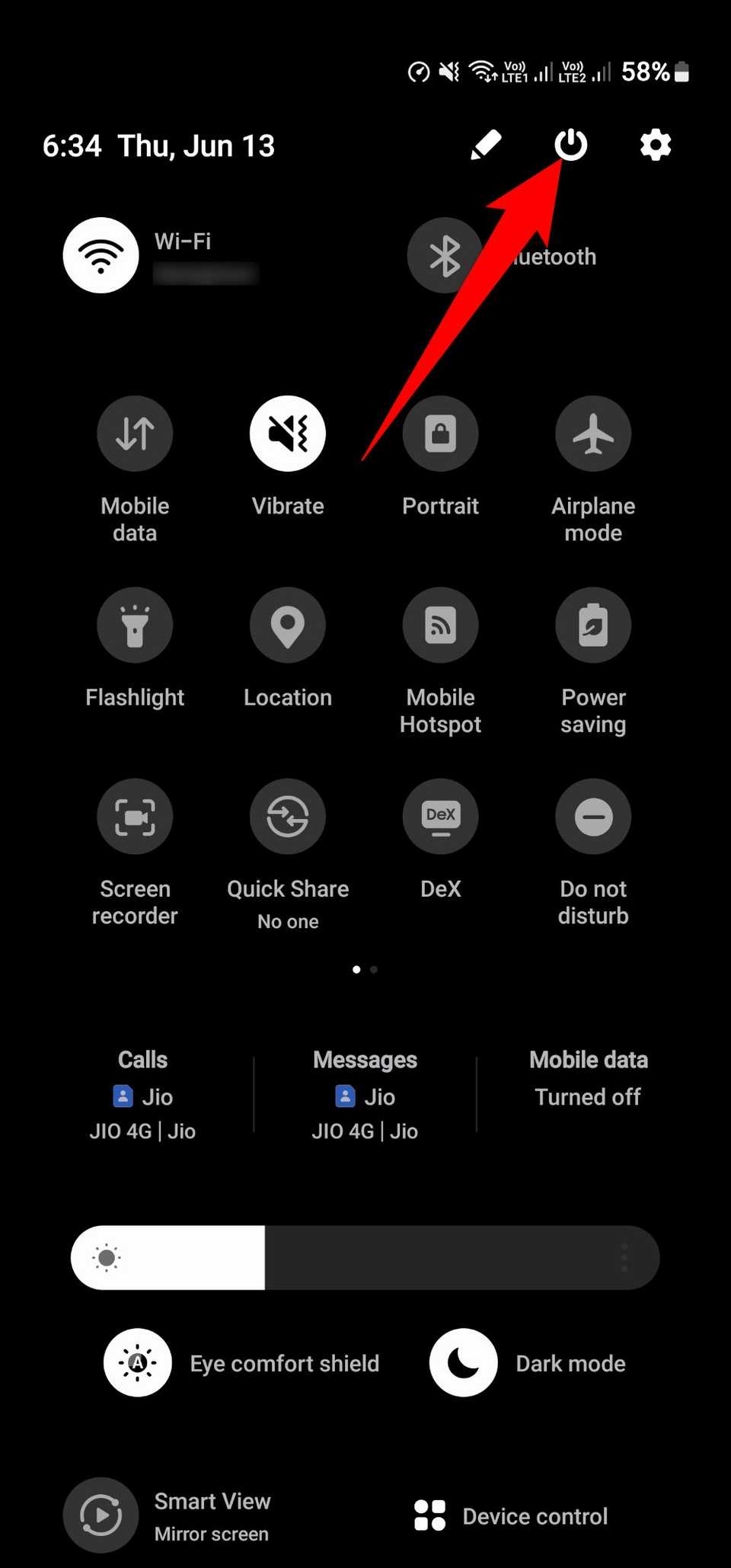Viewport: 731px width, 1568px height.
Task: Turn on Dark mode
Action: click(463, 1363)
